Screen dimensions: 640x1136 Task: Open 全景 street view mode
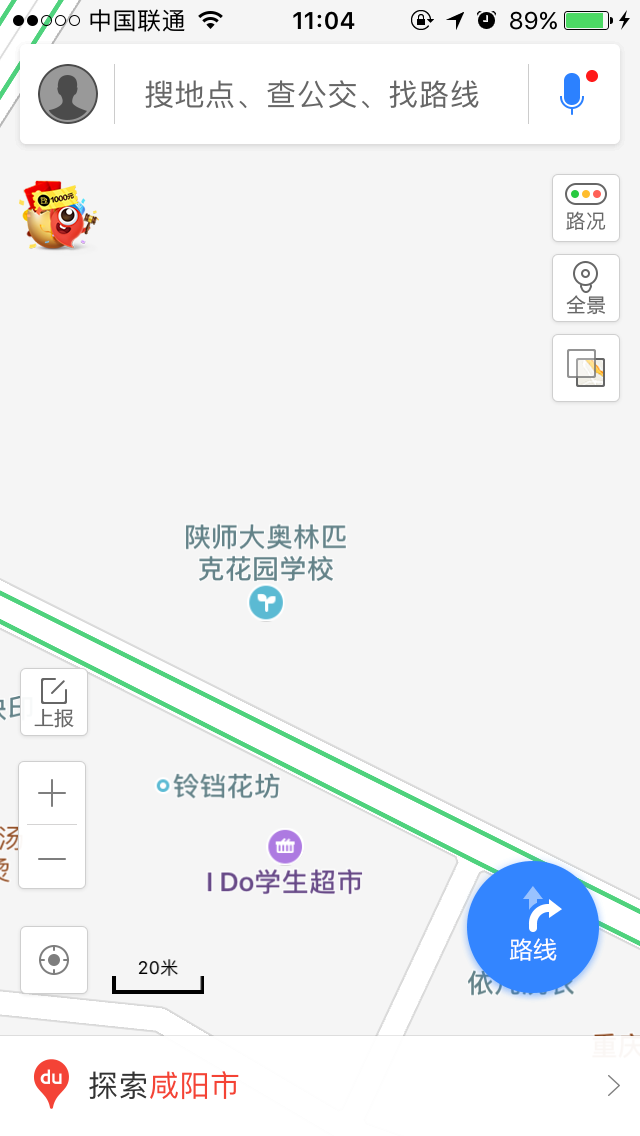point(586,288)
